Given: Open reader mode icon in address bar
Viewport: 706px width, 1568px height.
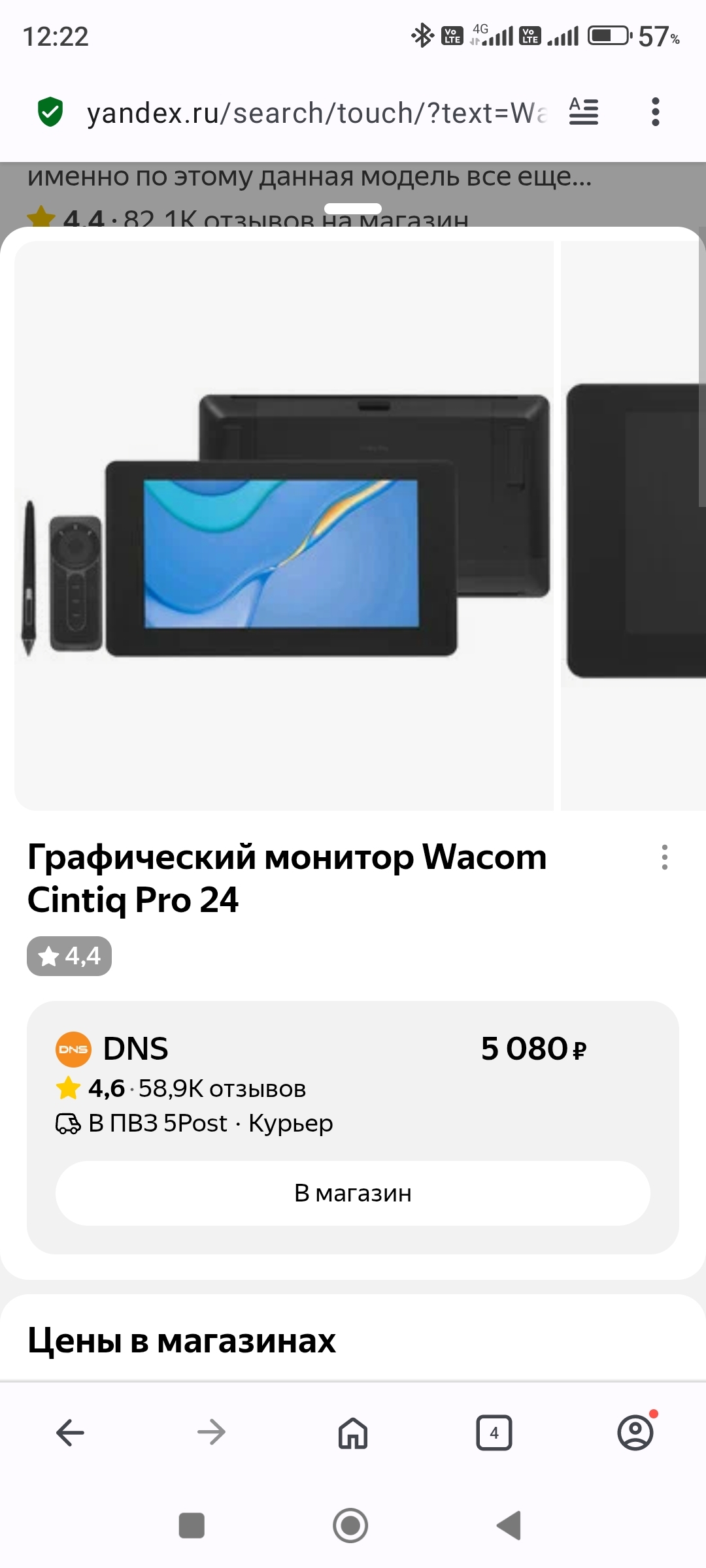Looking at the screenshot, I should coord(584,112).
